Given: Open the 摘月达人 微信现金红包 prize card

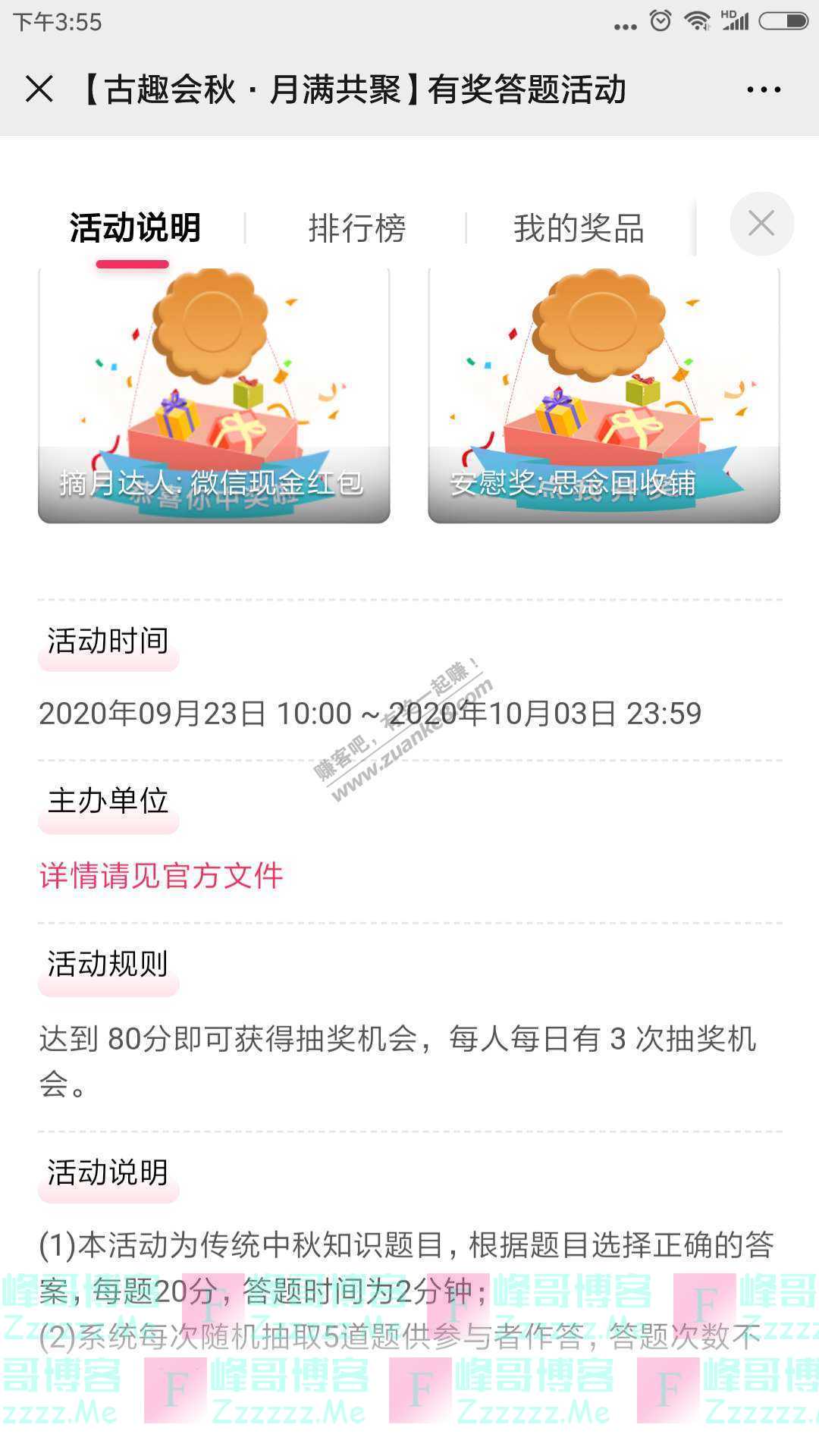Looking at the screenshot, I should coord(214,394).
